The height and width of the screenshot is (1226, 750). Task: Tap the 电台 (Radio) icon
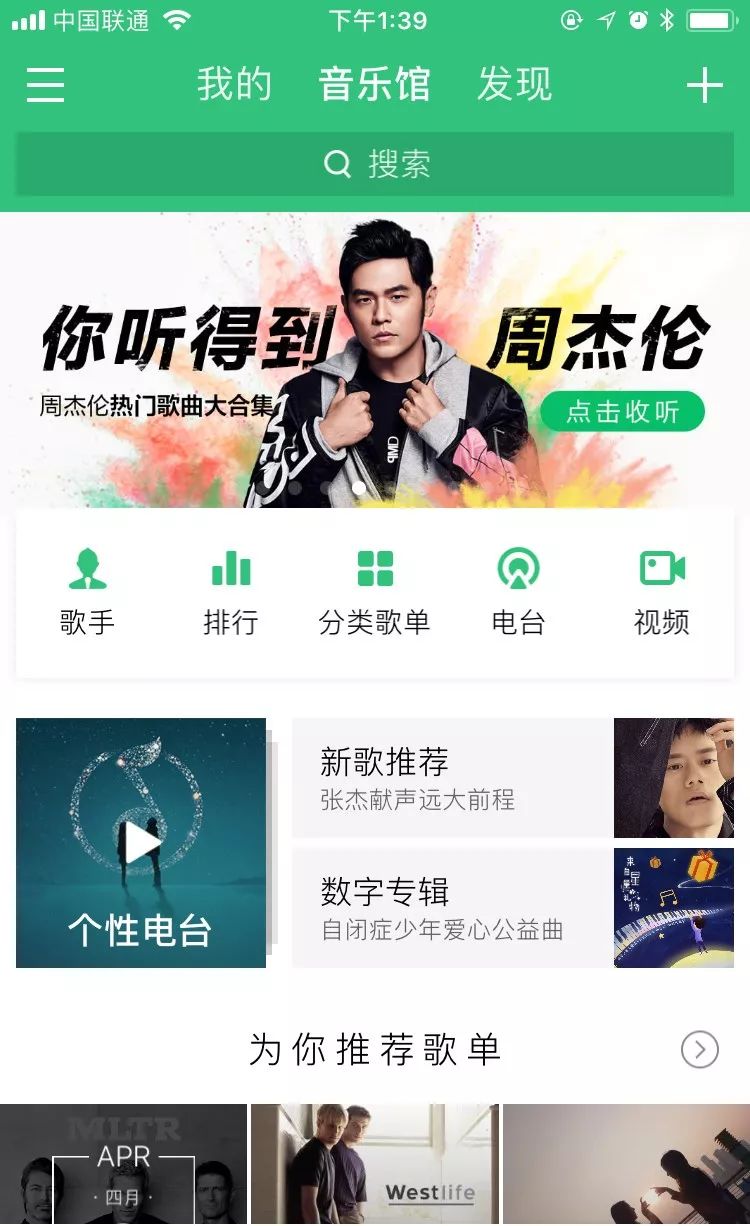click(517, 566)
